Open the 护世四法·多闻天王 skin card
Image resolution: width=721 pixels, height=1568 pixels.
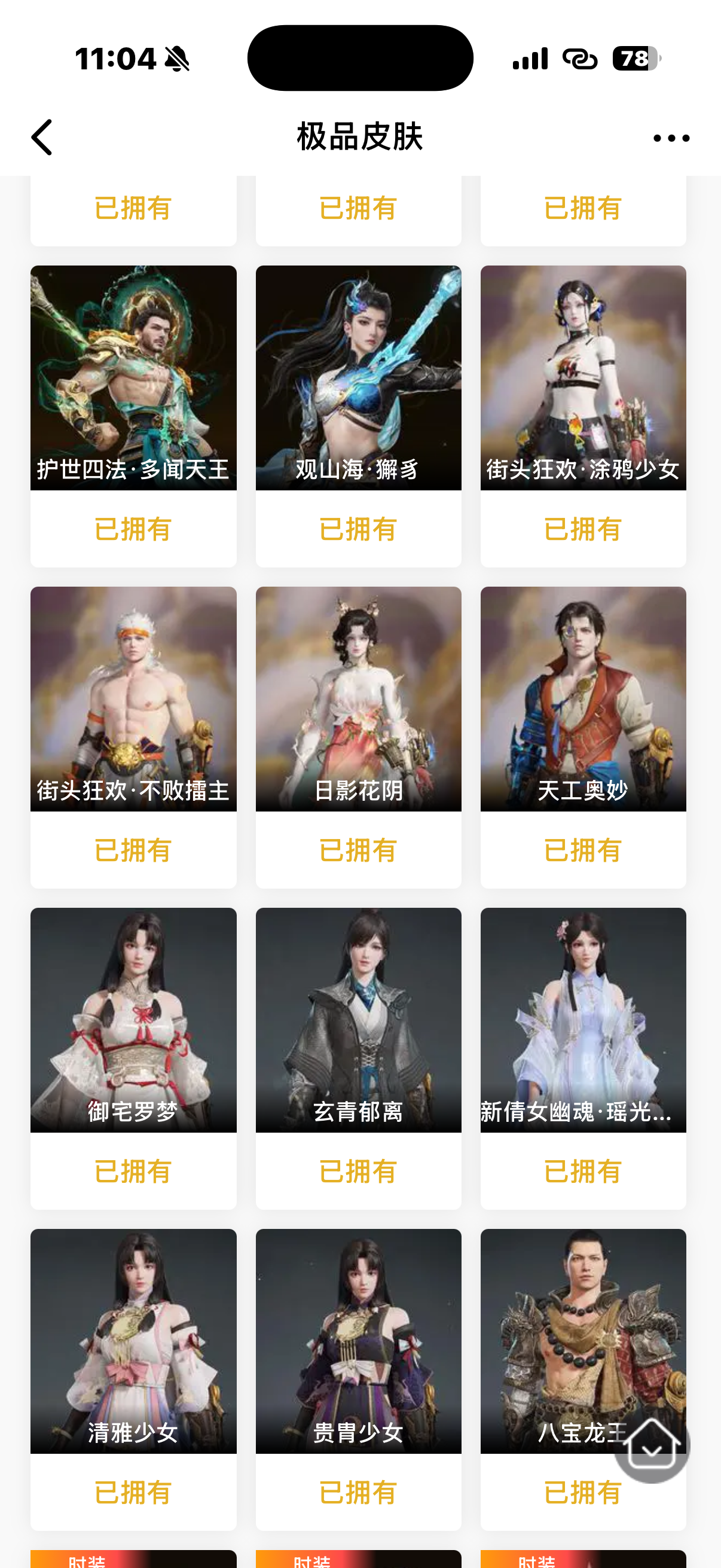pyautogui.click(x=133, y=377)
